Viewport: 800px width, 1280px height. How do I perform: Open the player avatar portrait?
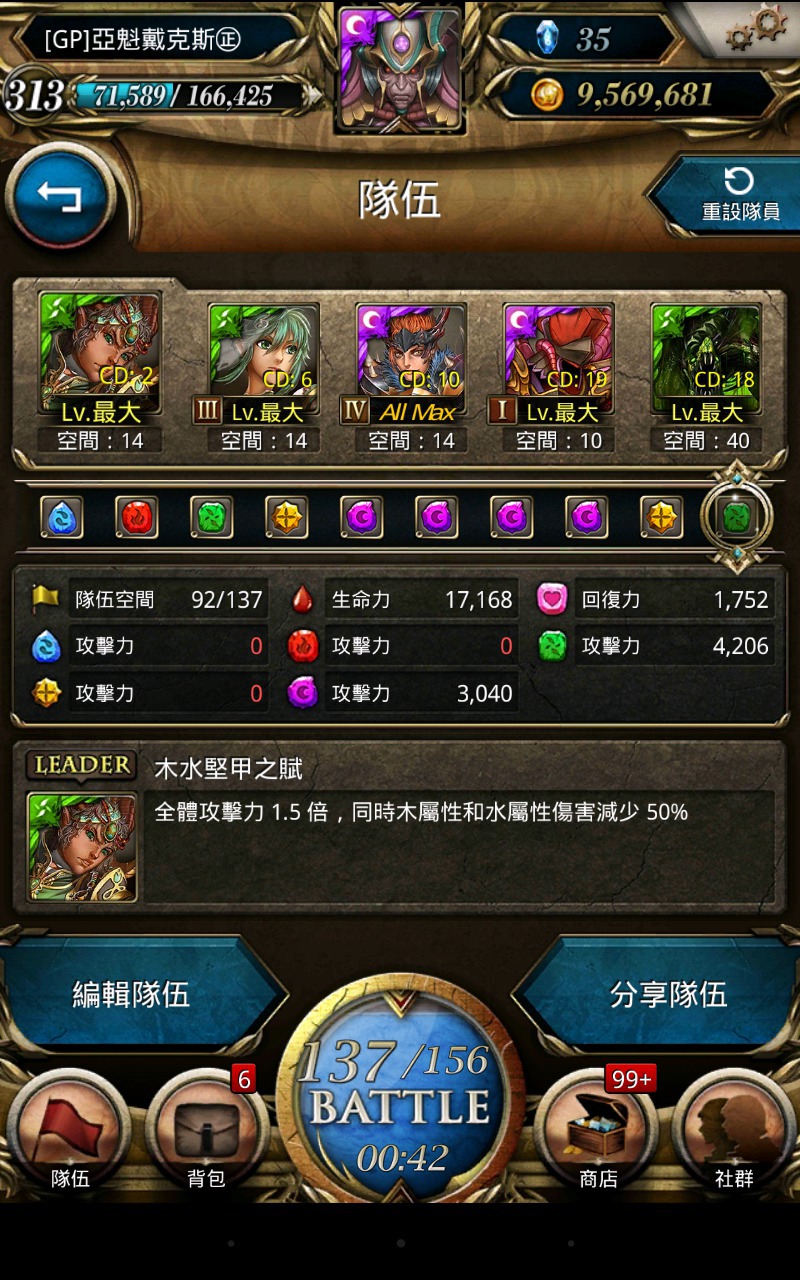coord(400,68)
